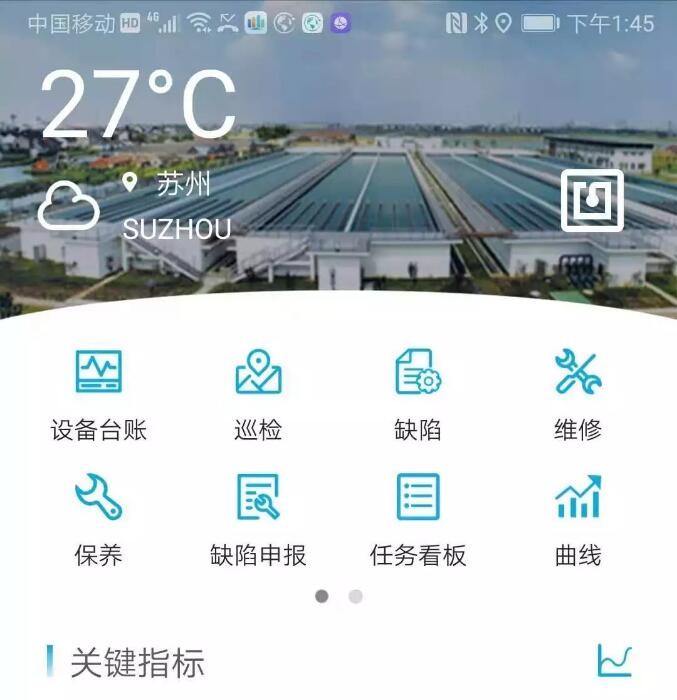This screenshot has height=700, width=677.
Task: Tap the 苏州 location label
Action: tap(182, 184)
